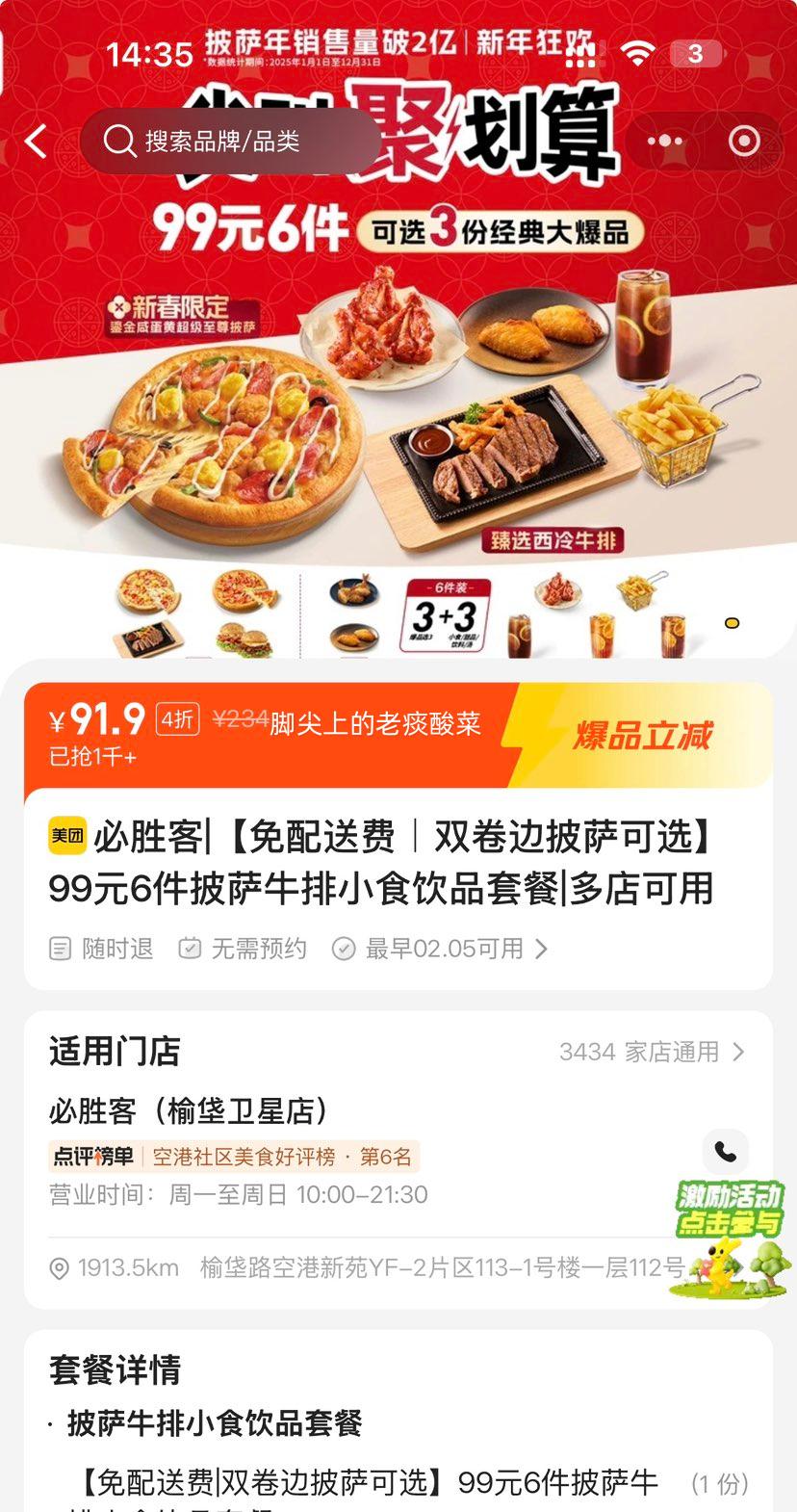Tap the back arrow to leave the deal page
The height and width of the screenshot is (1512, 797).
pos(36,141)
